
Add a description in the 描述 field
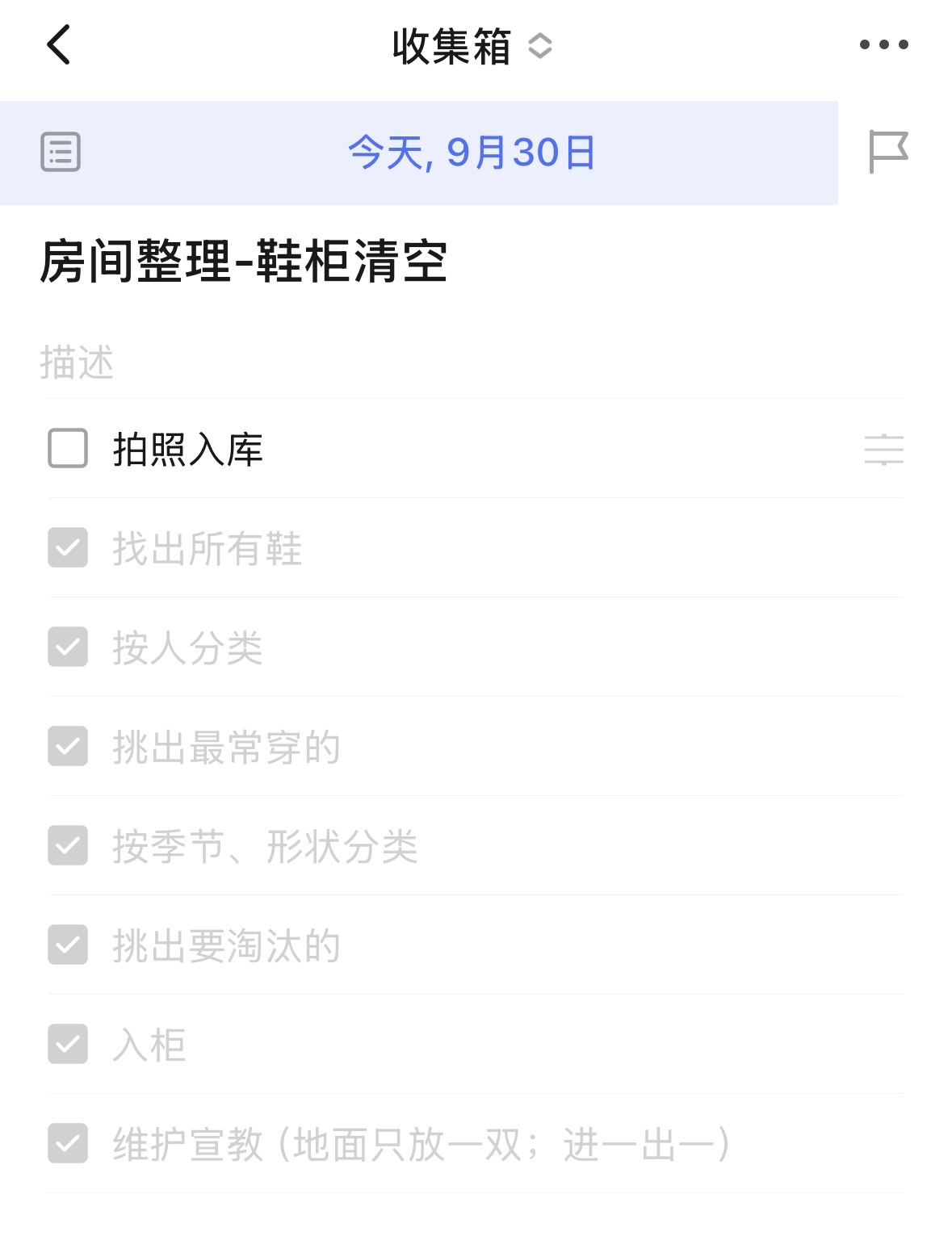click(78, 362)
